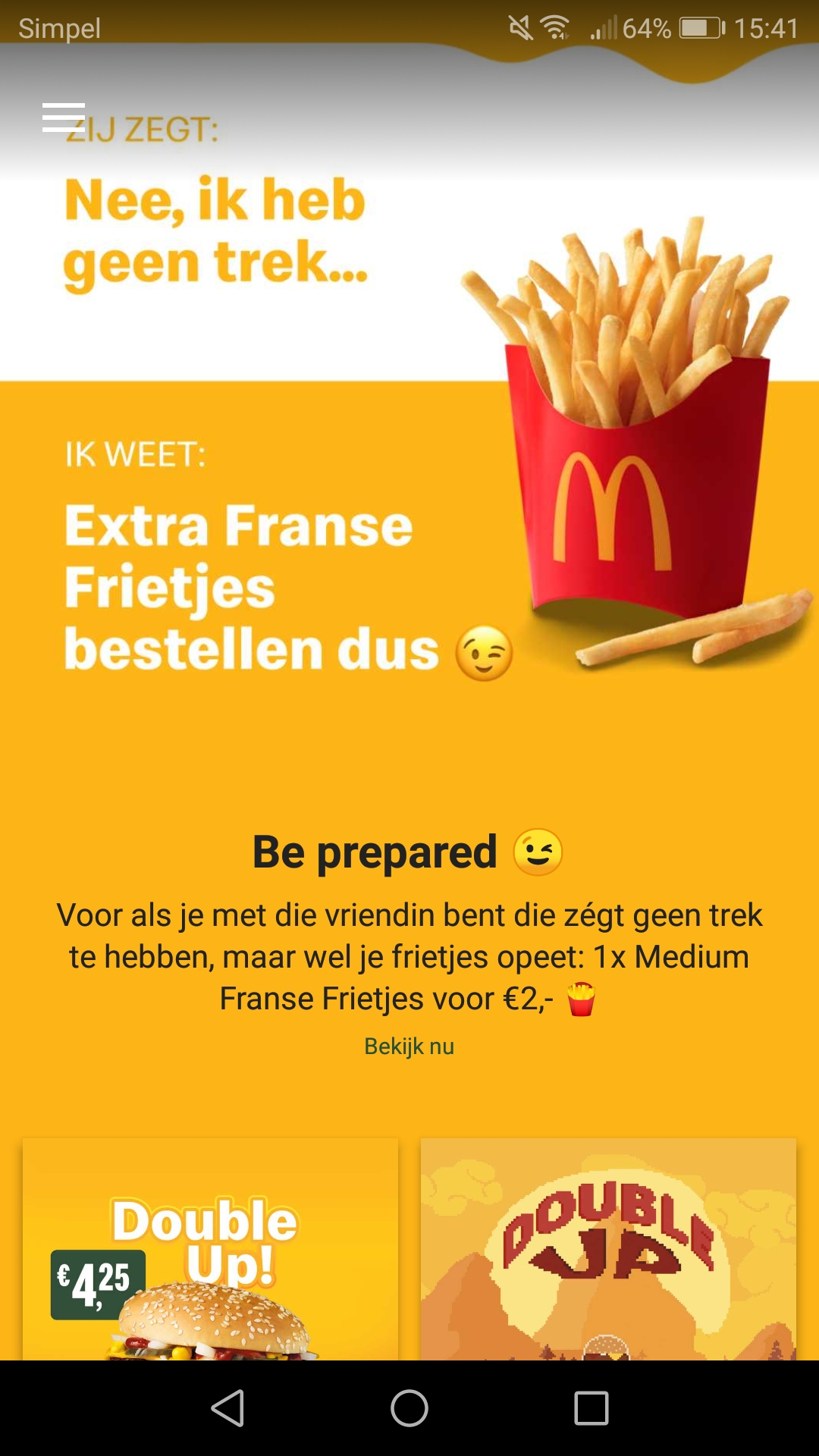The width and height of the screenshot is (819, 1456).
Task: Open the Double Up! €4,25 burger card
Action: coord(210,1249)
